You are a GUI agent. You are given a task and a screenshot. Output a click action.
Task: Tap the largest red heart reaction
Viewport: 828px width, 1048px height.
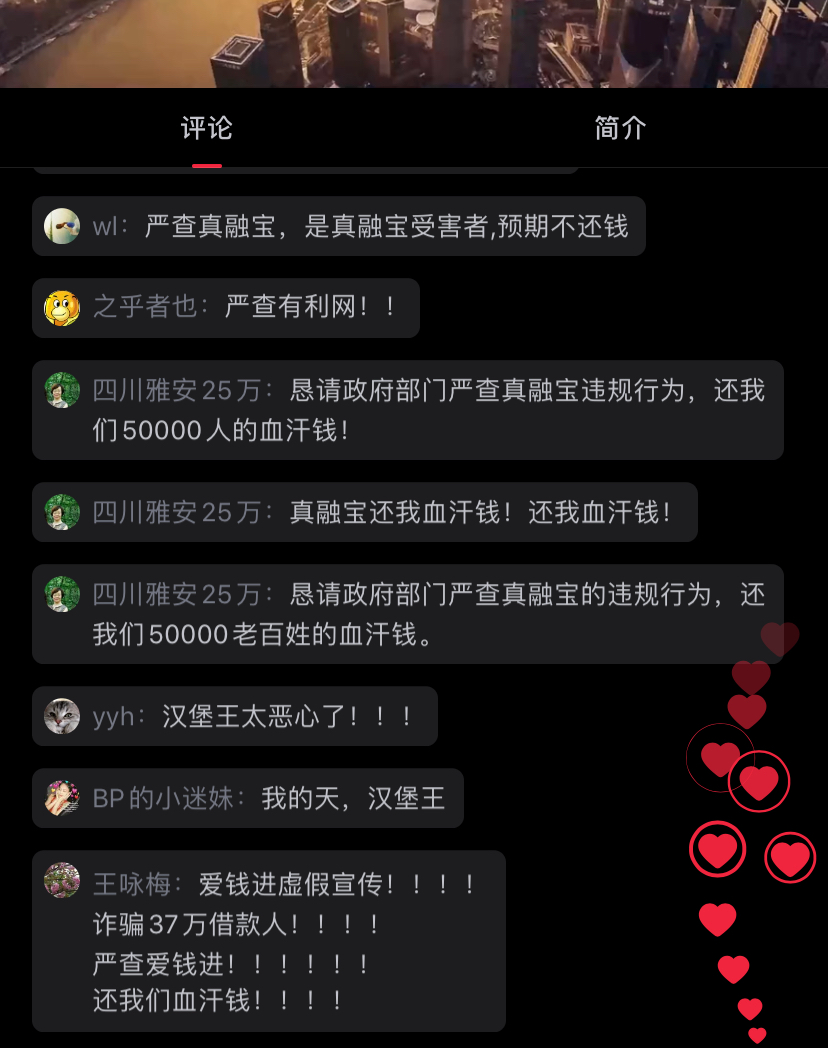click(718, 849)
